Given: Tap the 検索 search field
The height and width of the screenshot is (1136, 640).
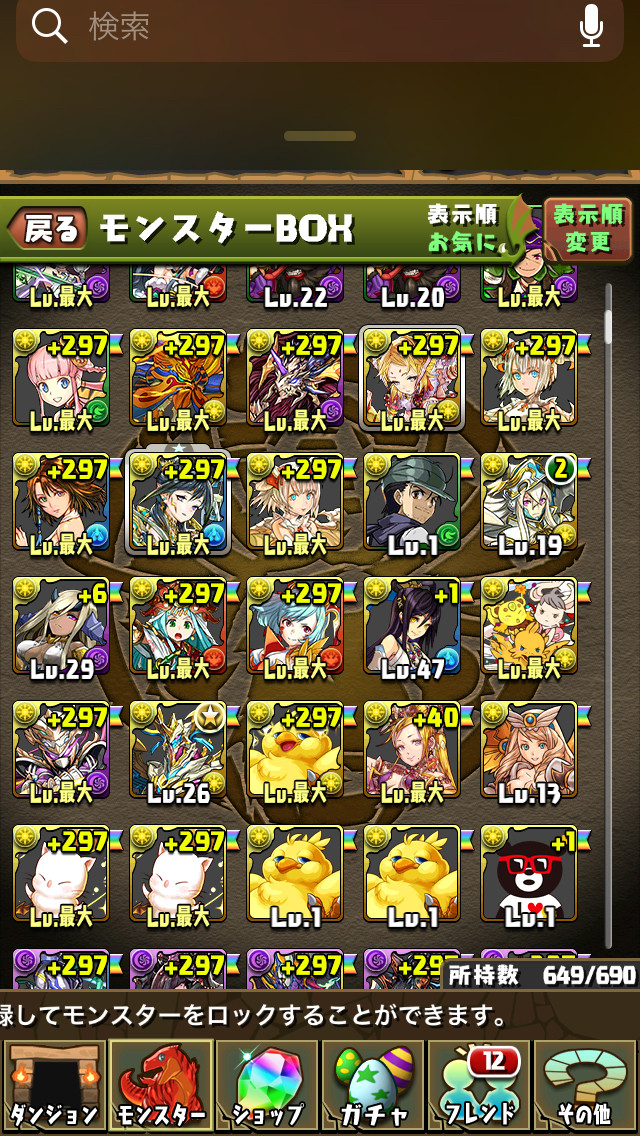Looking at the screenshot, I should (x=319, y=28).
